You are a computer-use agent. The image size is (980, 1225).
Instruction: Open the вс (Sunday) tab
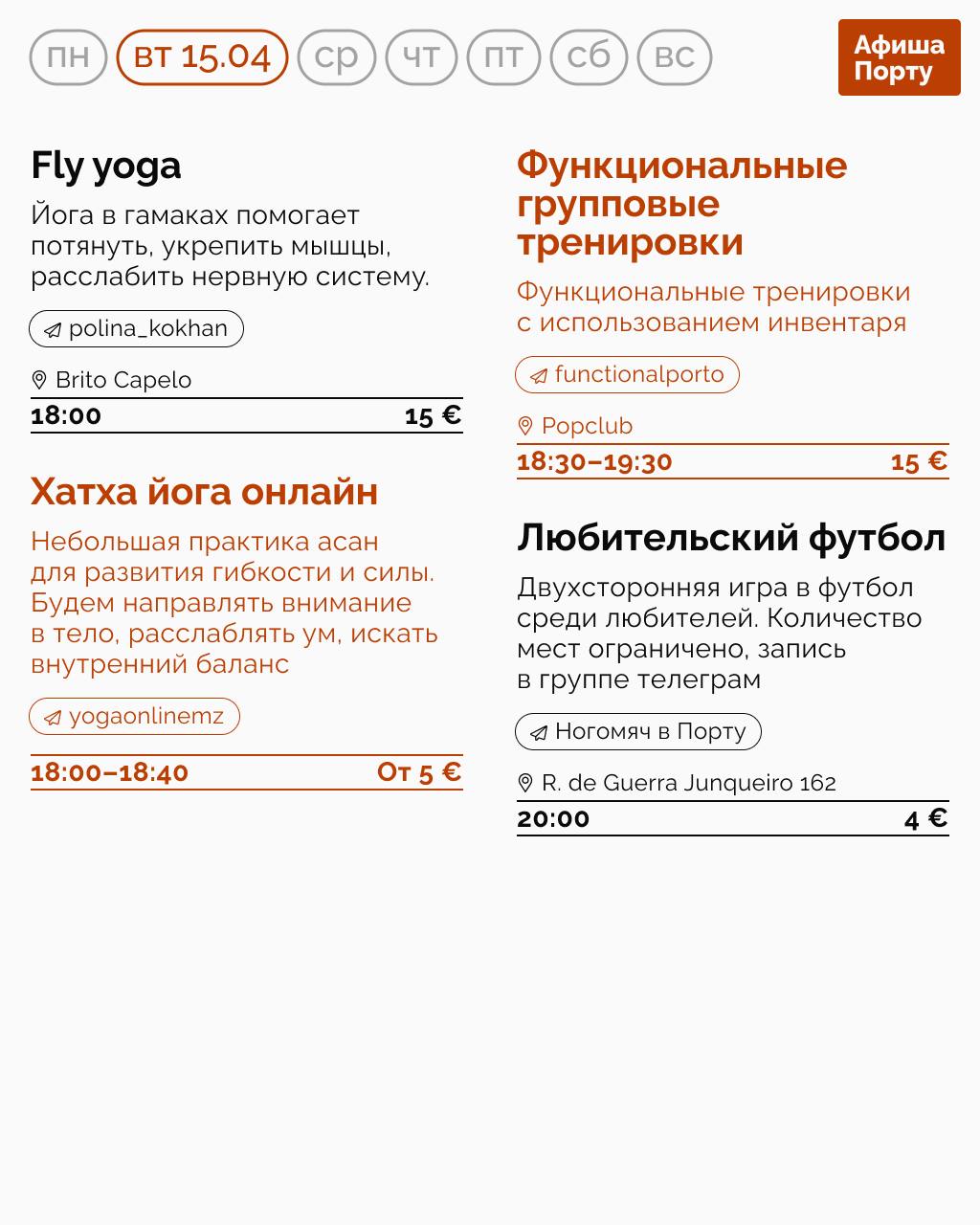point(674,57)
